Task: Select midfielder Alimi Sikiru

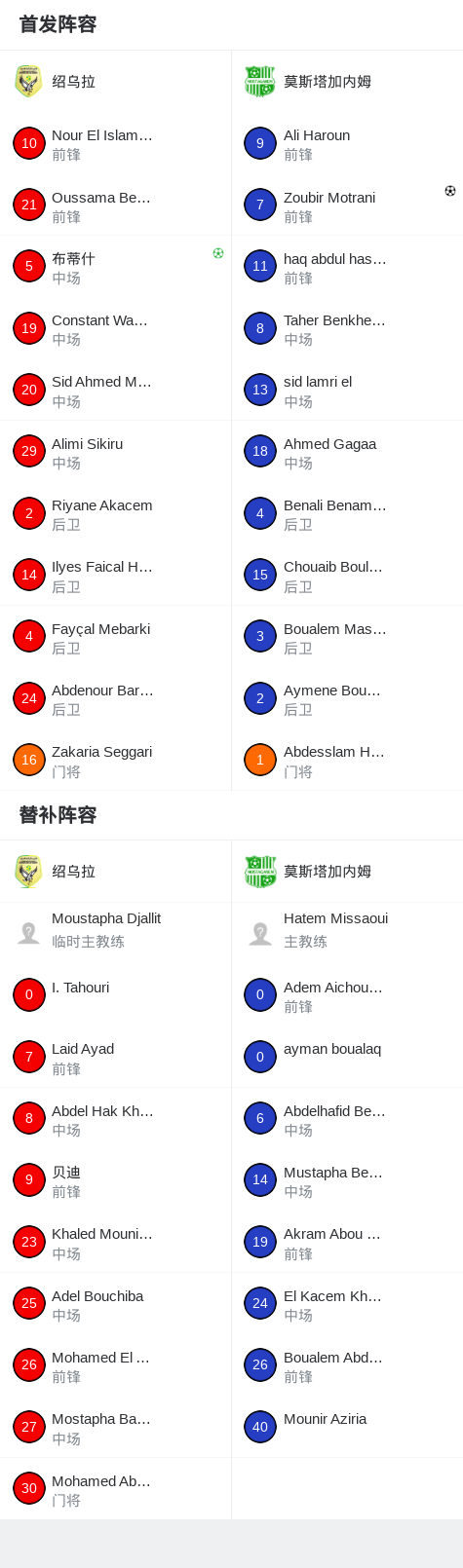Action: pyautogui.click(x=115, y=452)
